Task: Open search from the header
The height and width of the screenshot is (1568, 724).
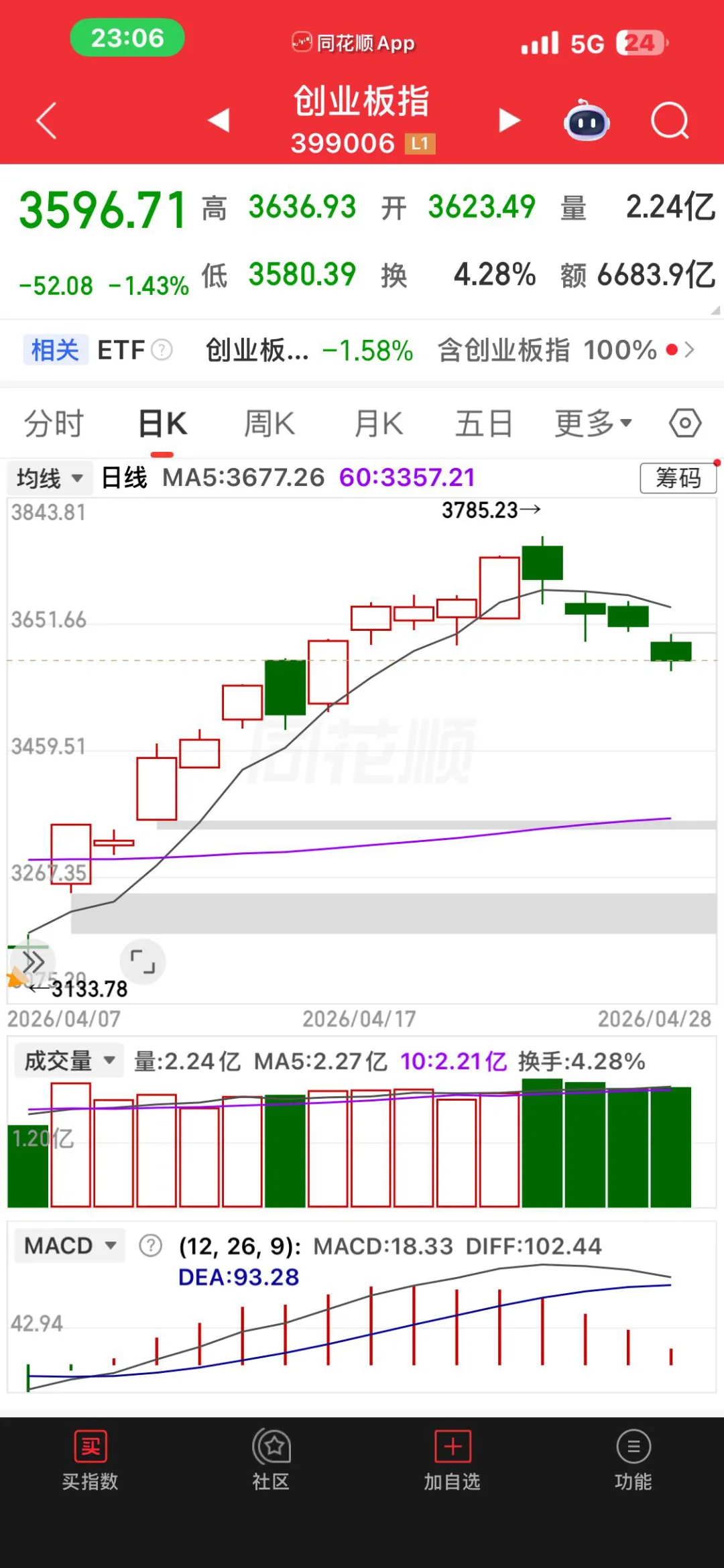Action: pyautogui.click(x=670, y=121)
